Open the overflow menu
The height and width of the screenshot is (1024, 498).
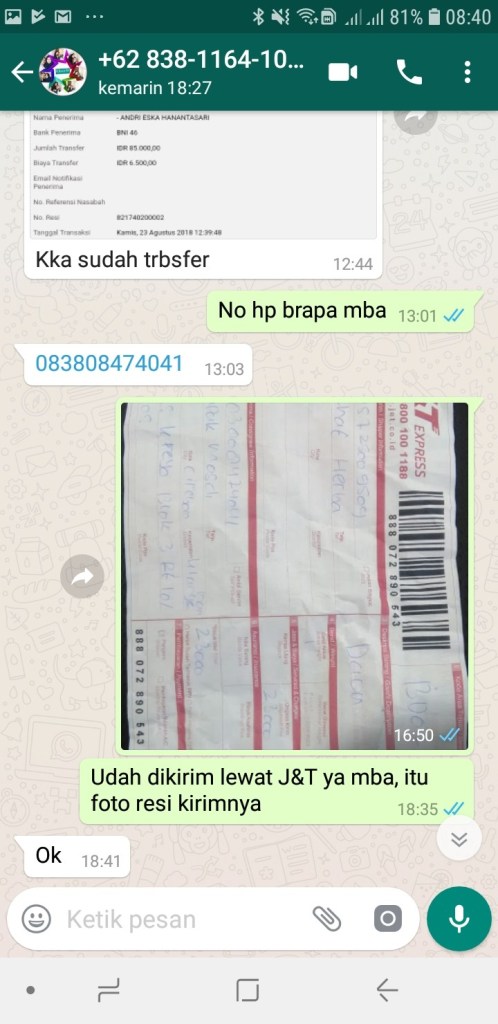[467, 72]
